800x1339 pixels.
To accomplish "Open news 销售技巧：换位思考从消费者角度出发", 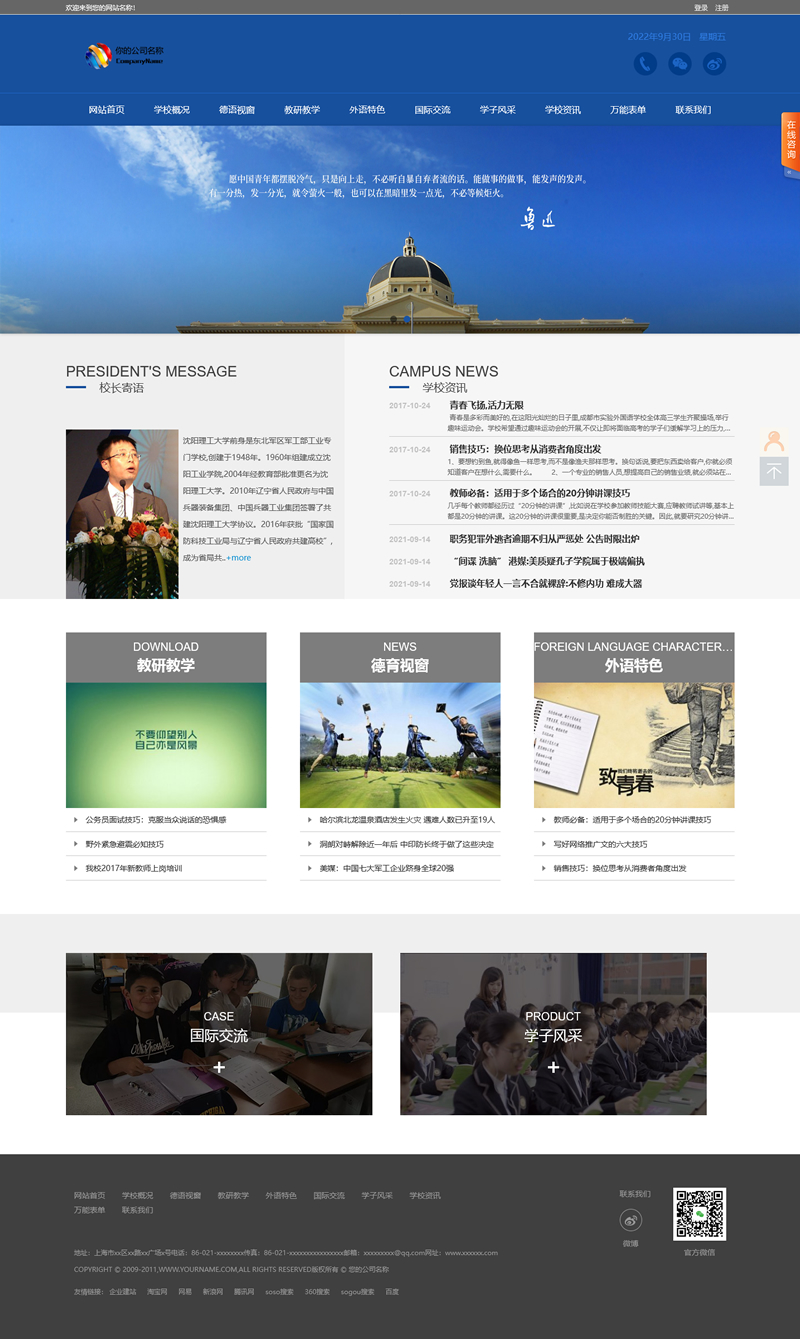I will point(525,449).
